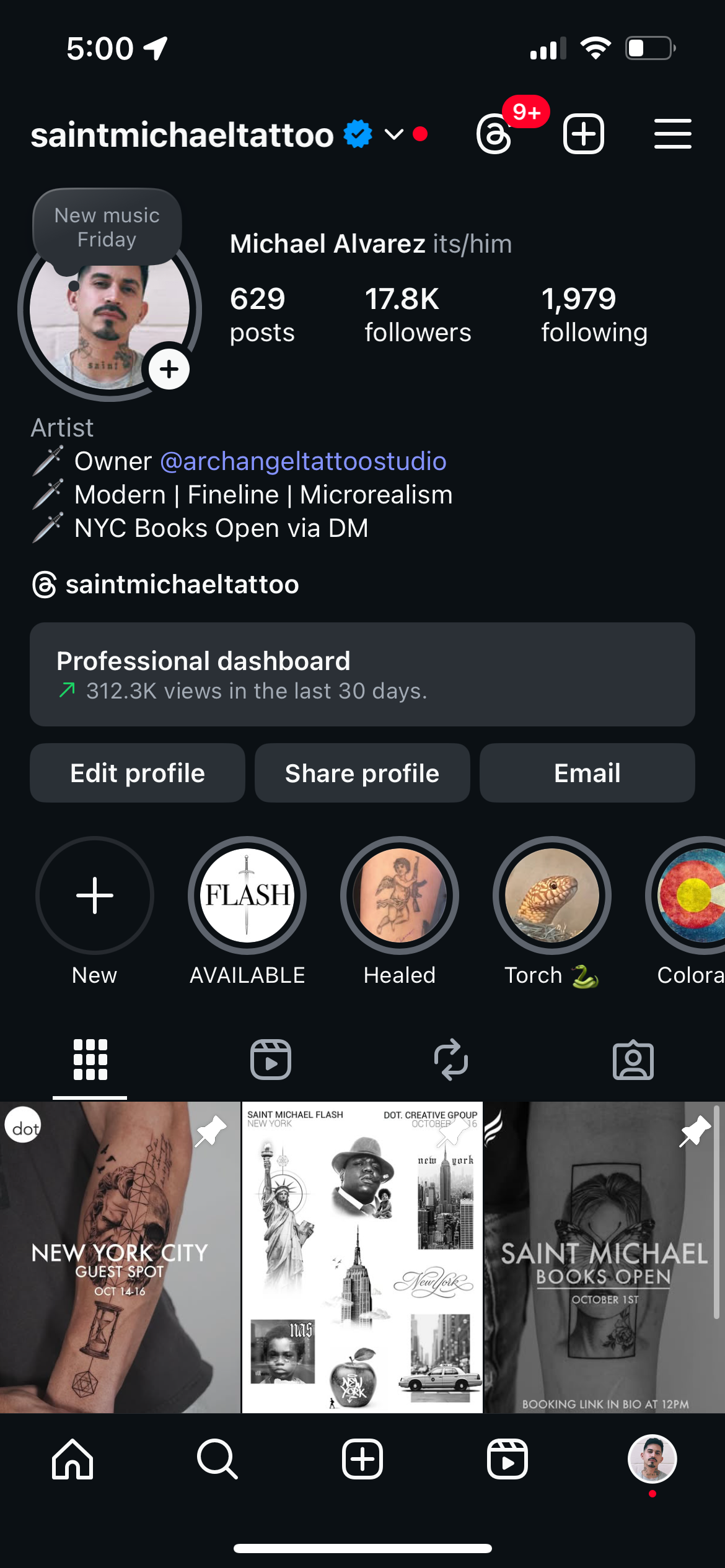Open the hamburger menu
The width and height of the screenshot is (725, 1568).
(672, 134)
